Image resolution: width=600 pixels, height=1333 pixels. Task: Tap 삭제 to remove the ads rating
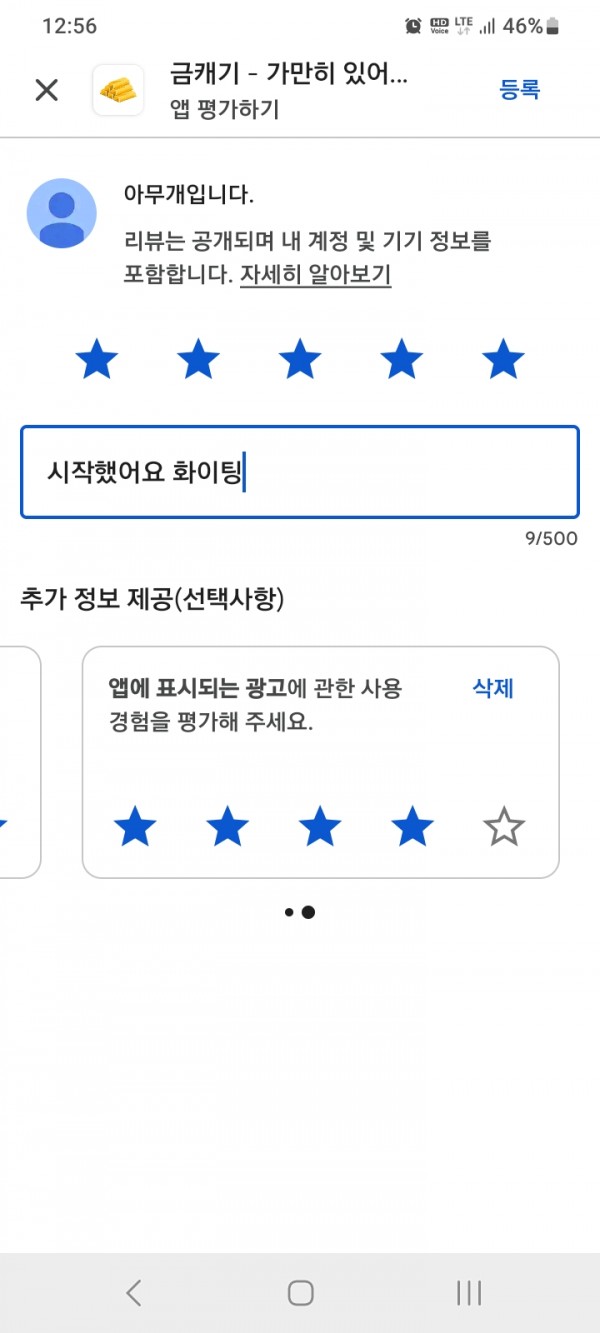[x=492, y=688]
